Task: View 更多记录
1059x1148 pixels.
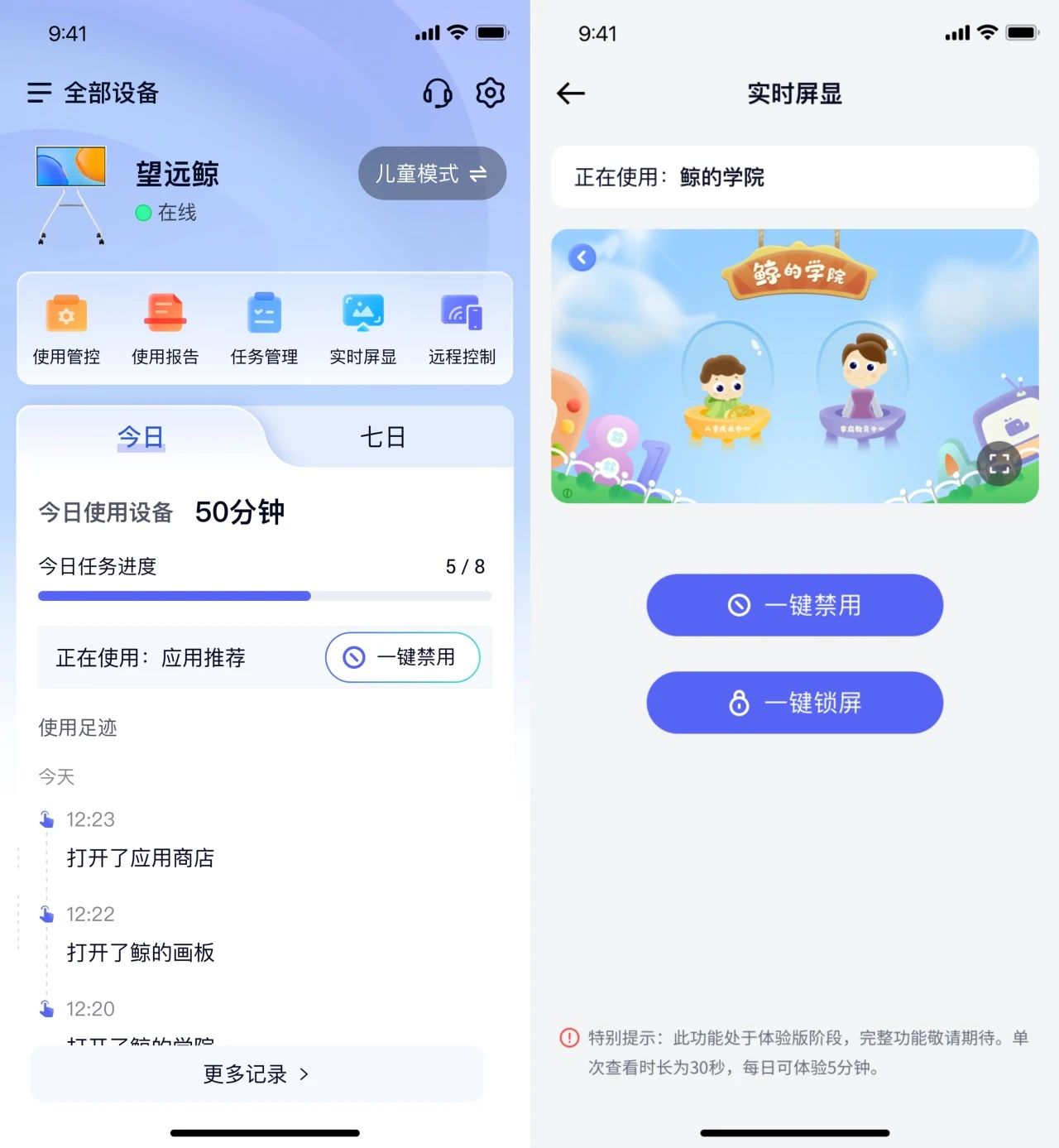Action: (x=256, y=1074)
